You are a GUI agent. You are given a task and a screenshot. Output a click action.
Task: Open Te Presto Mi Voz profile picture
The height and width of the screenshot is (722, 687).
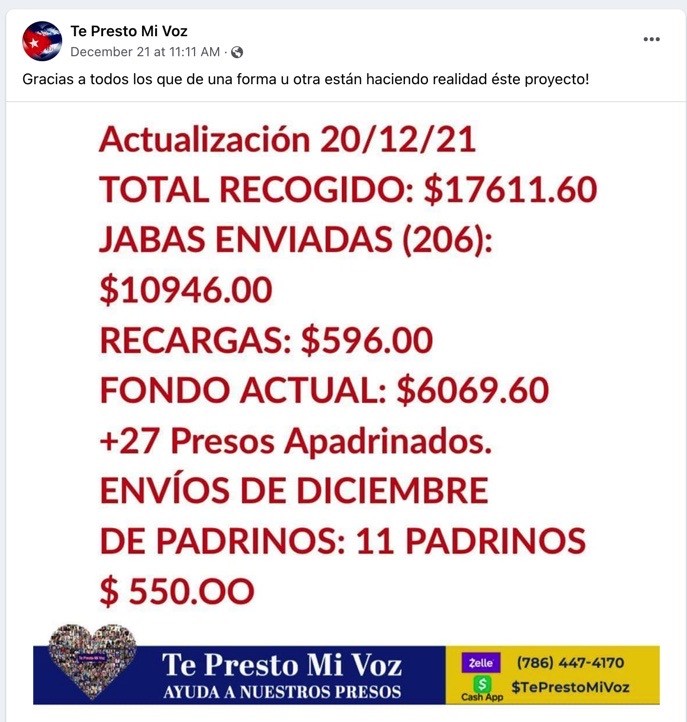(42, 41)
